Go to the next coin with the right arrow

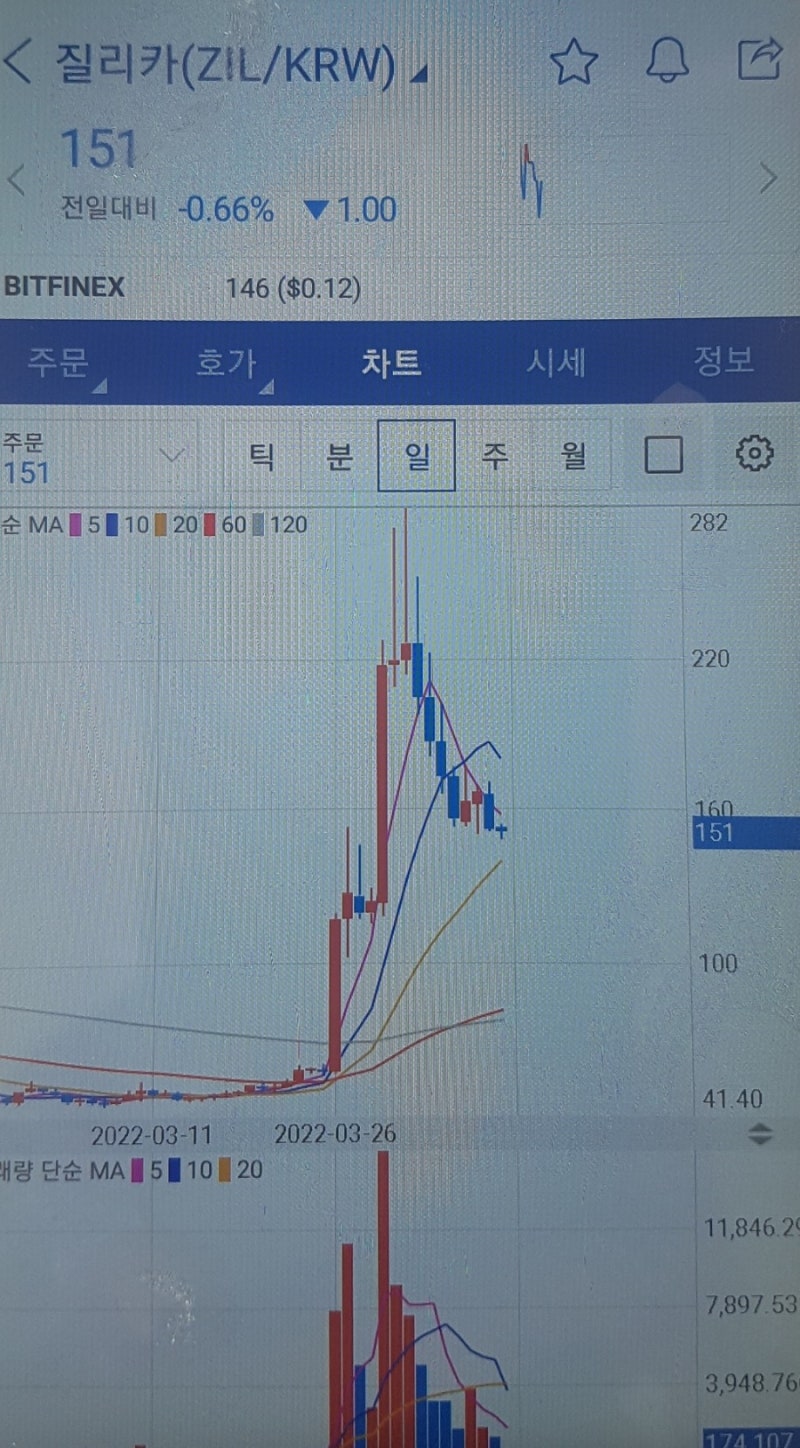click(768, 179)
